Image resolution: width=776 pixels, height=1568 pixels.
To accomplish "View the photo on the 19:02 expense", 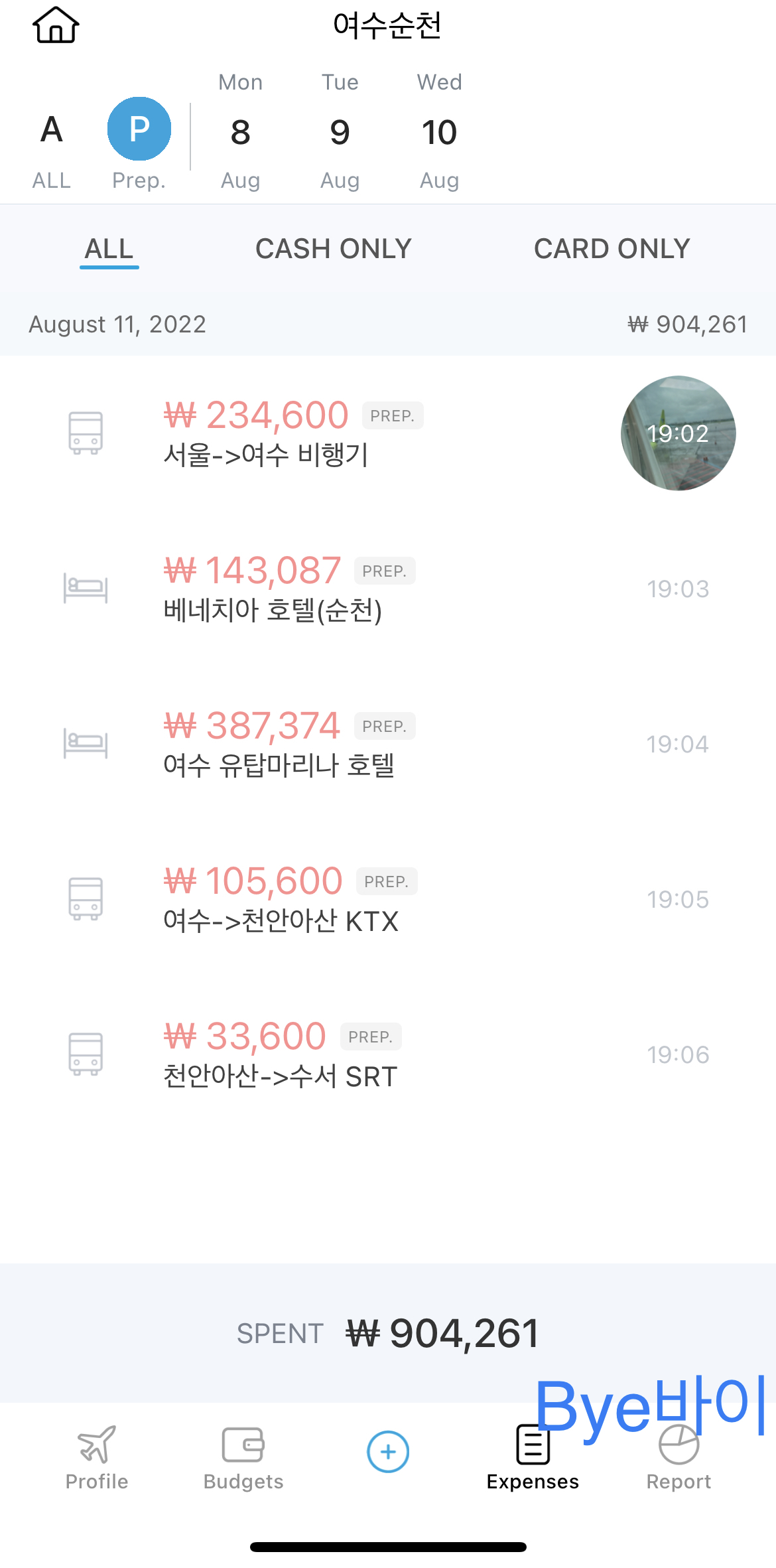I will pyautogui.click(x=678, y=433).
